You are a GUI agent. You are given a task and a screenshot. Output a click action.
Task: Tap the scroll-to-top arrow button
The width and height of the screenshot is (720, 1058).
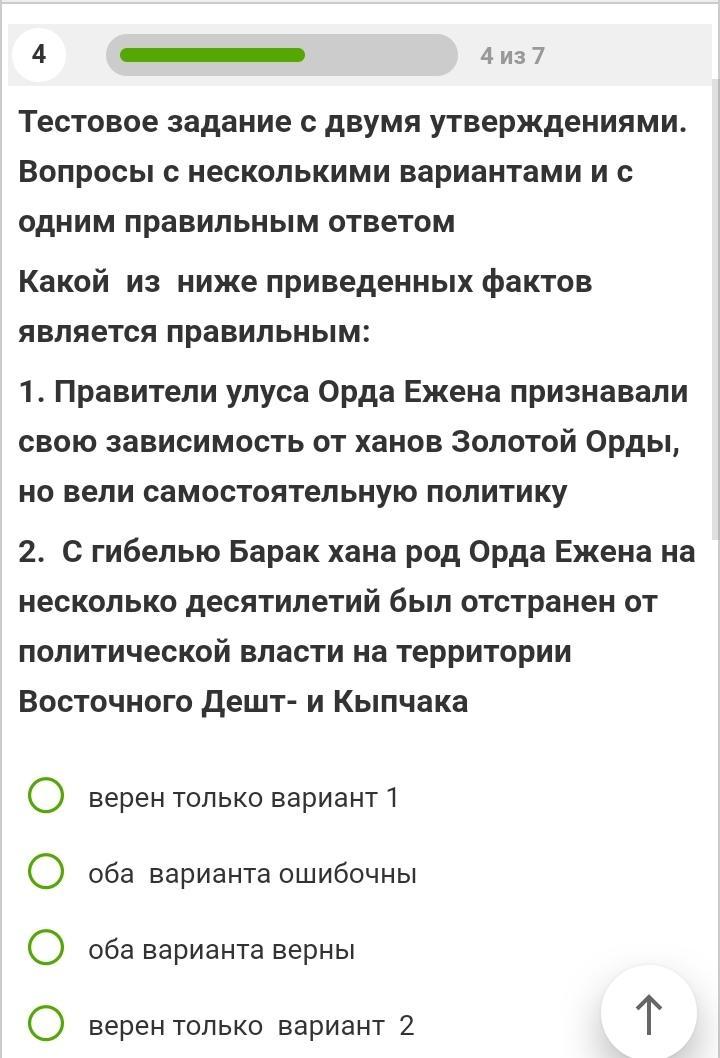click(649, 1013)
